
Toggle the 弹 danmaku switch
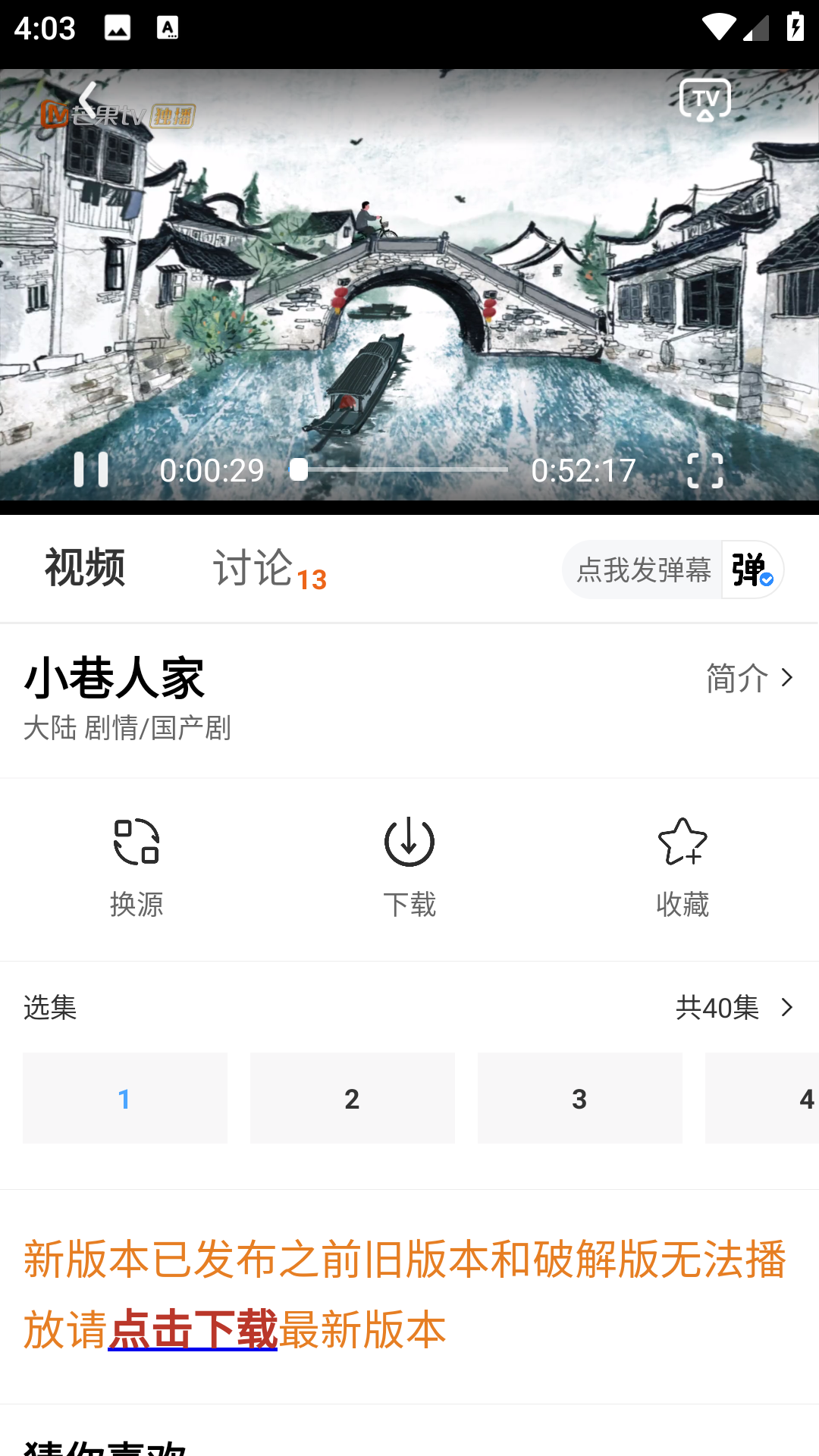[752, 570]
